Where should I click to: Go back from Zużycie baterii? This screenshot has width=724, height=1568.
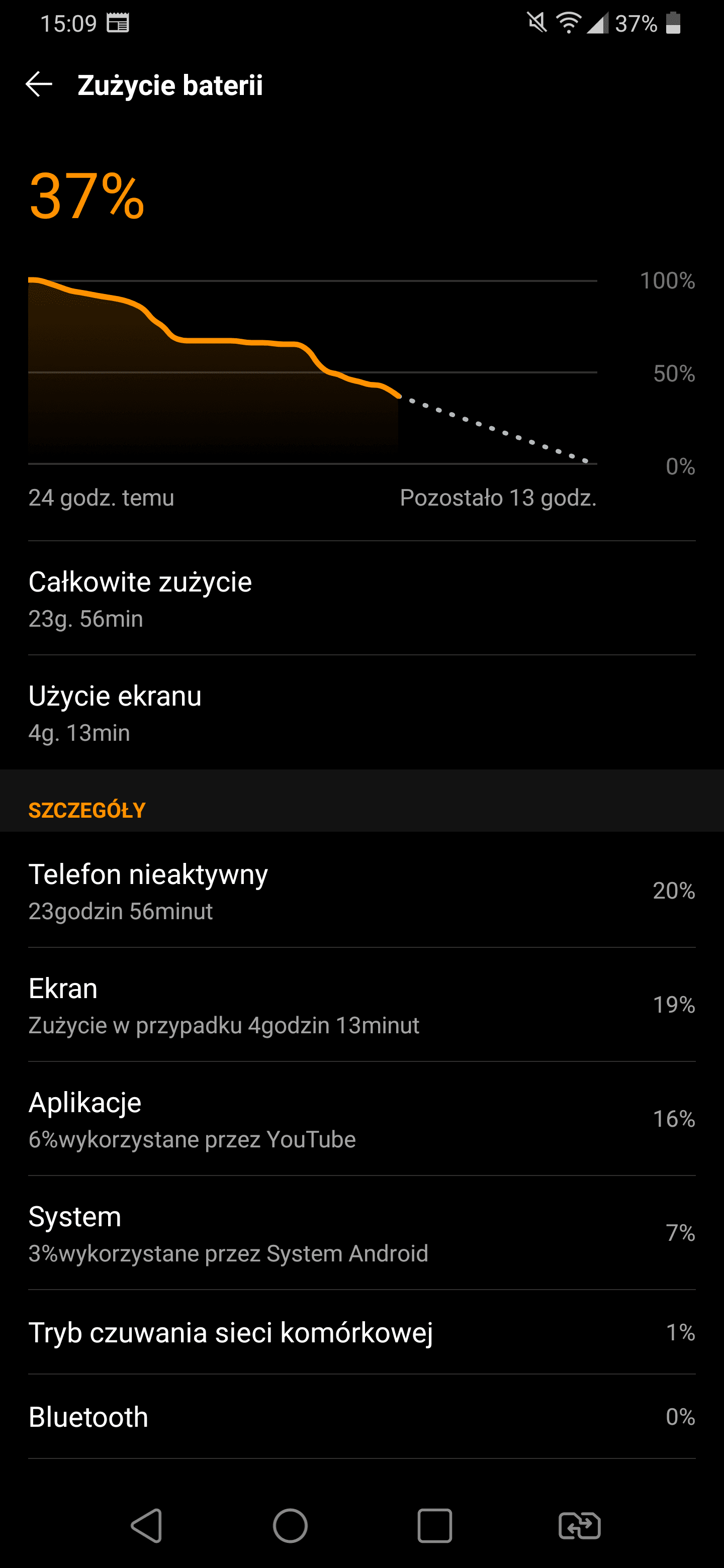(39, 84)
